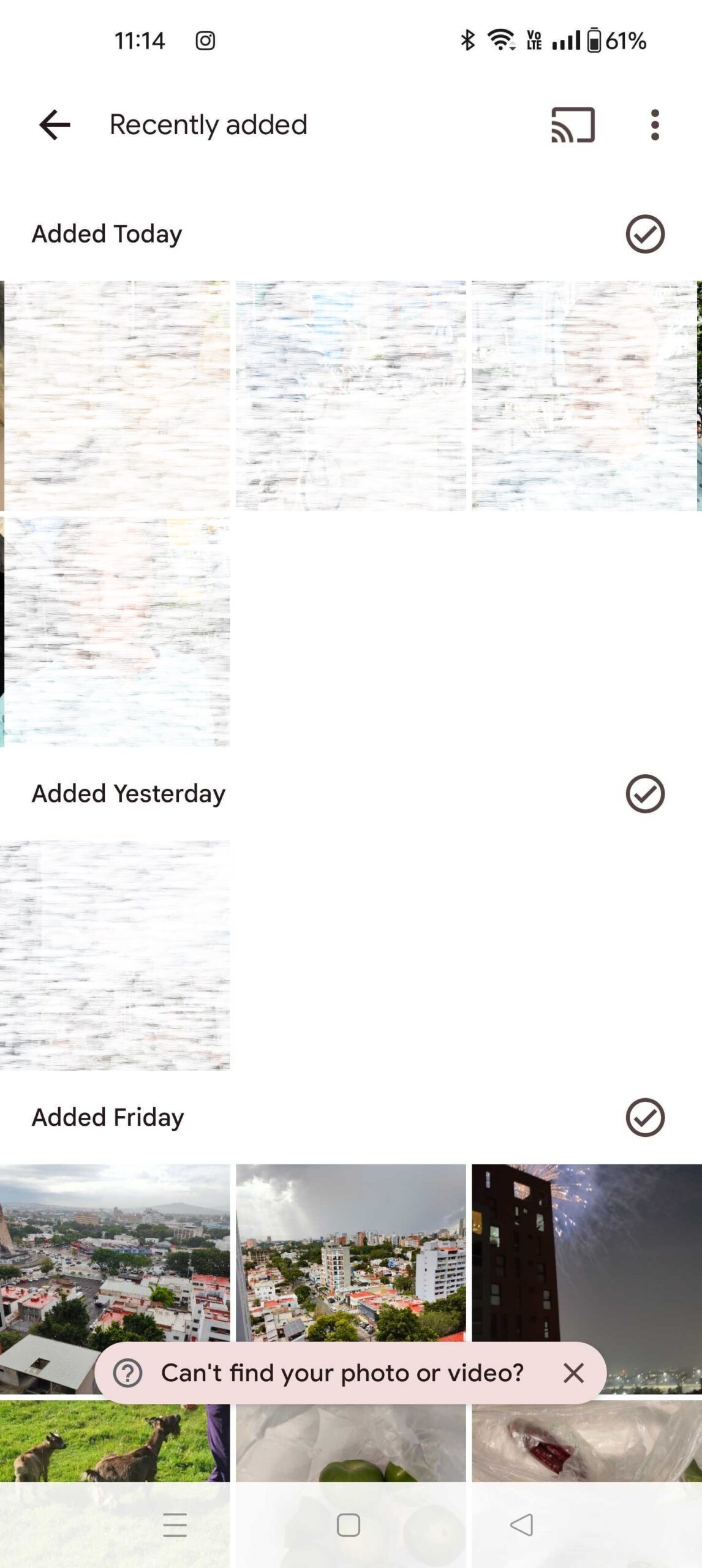Open the cast screen icon
This screenshot has width=702, height=1568.
point(572,125)
